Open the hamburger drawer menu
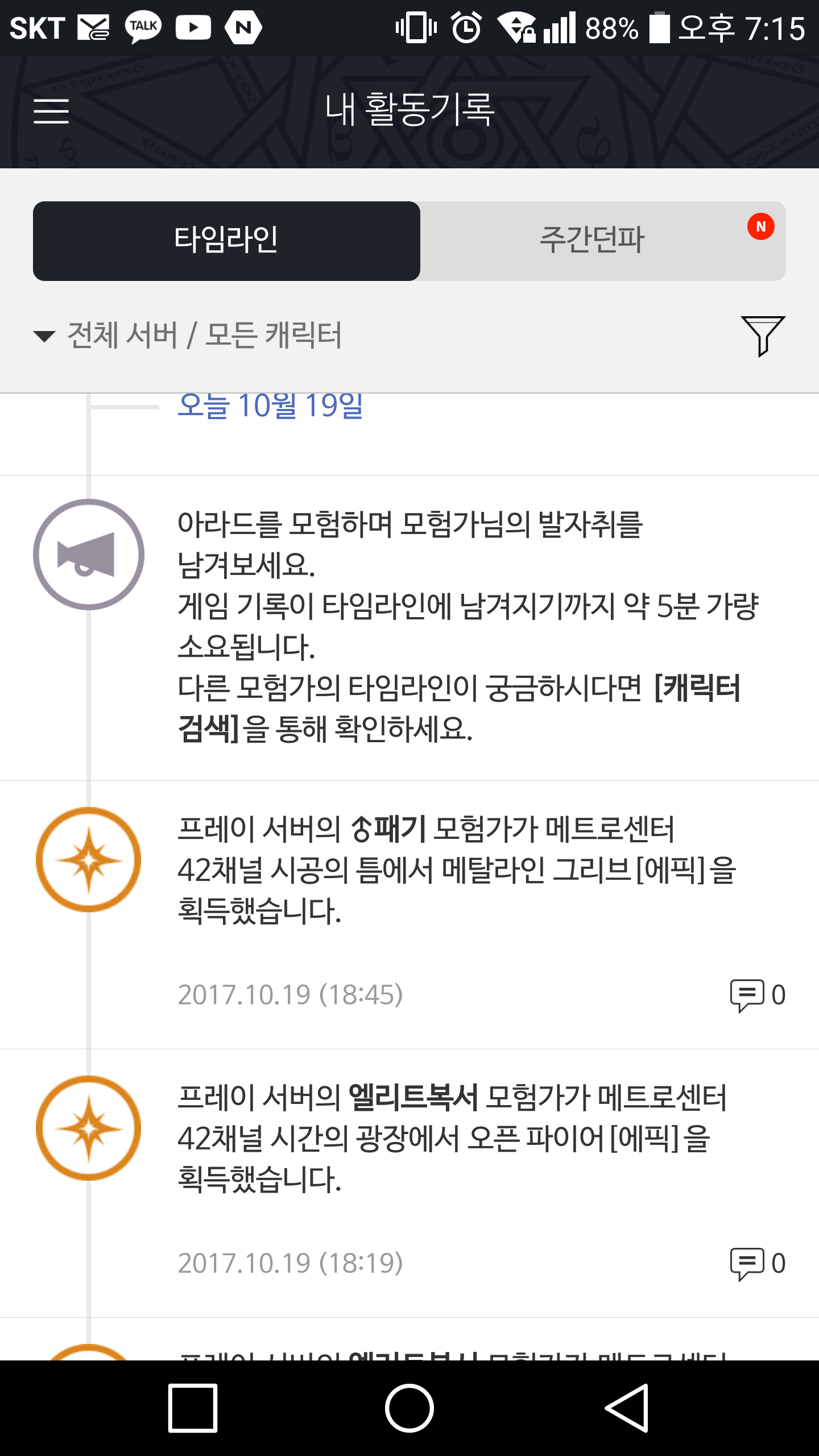The image size is (819, 1456). point(51,111)
